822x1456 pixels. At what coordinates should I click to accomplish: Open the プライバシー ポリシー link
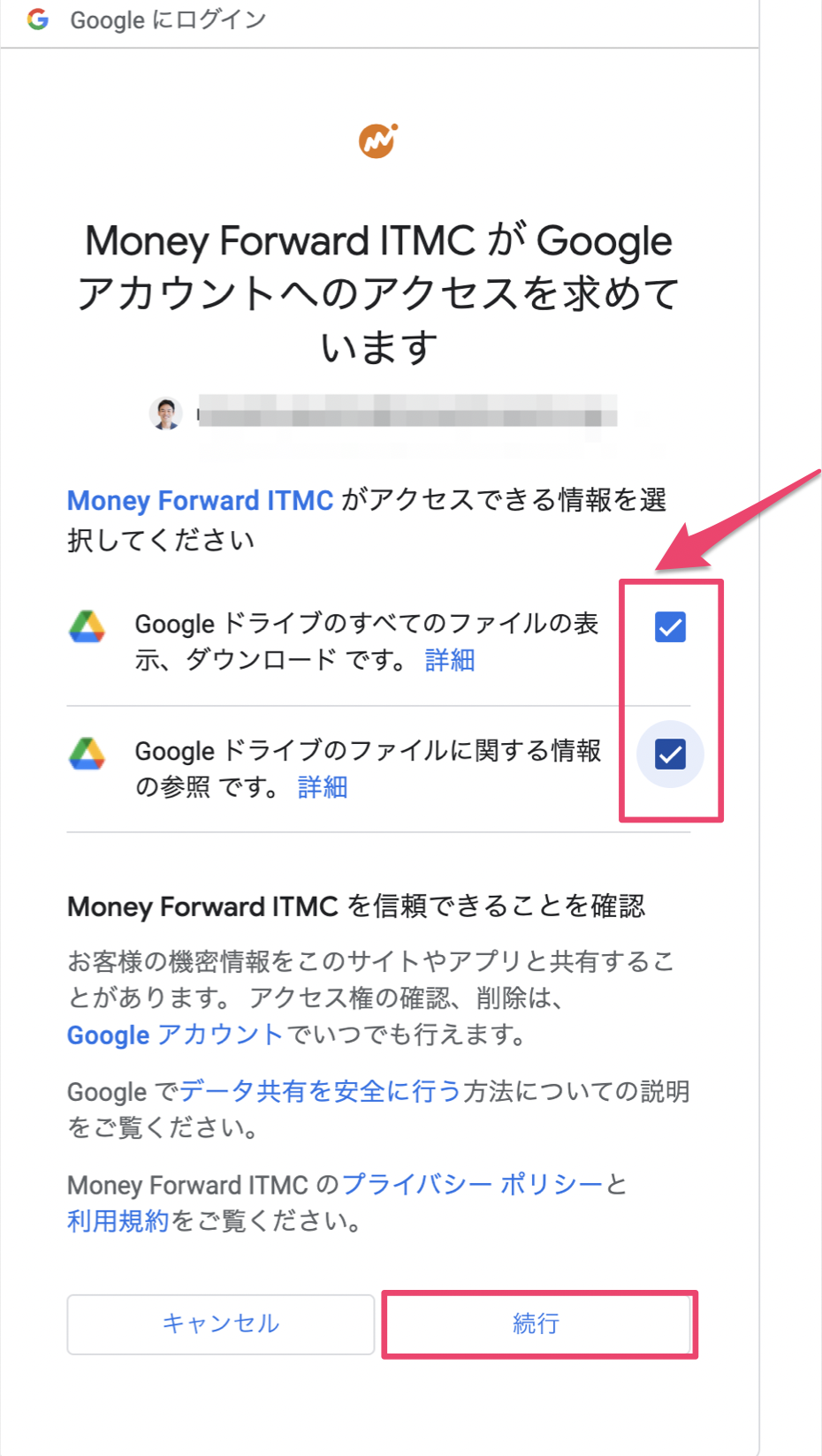[x=473, y=1184]
